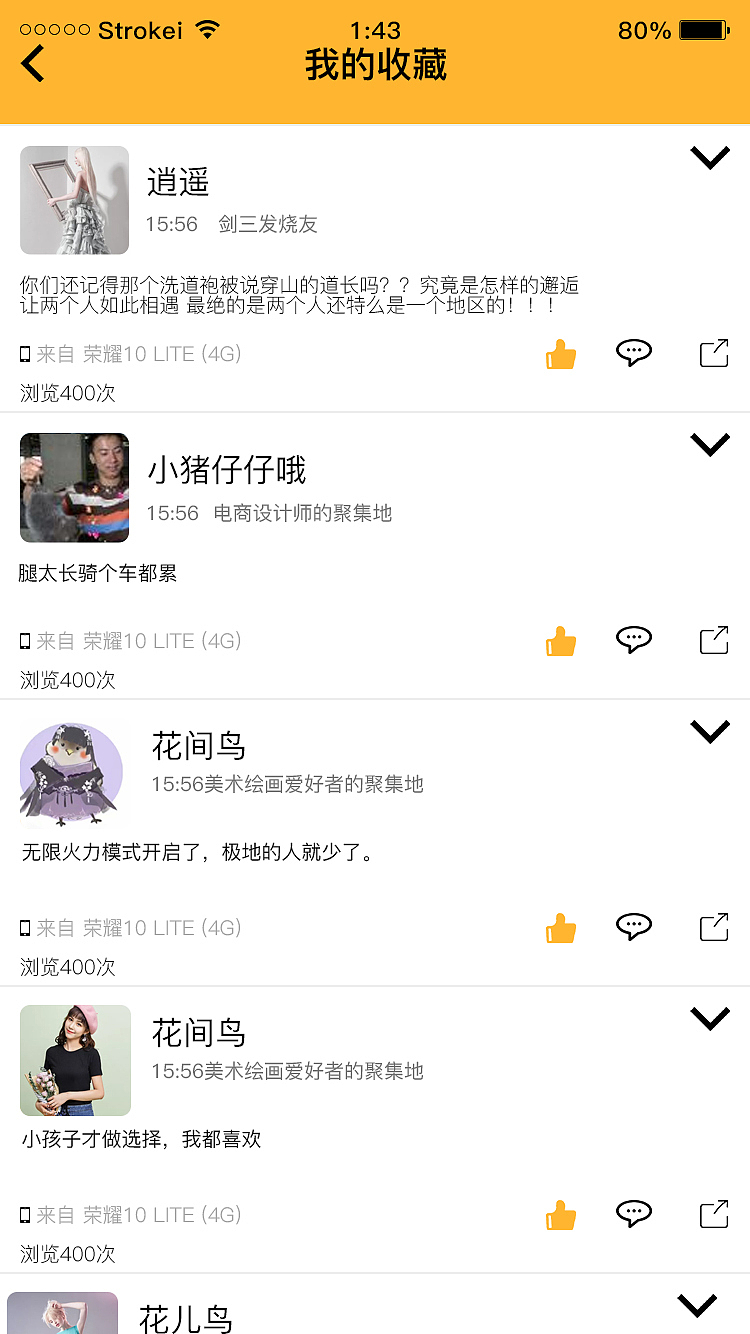Share 小猪仔仔哦's post
This screenshot has width=750, height=1334.
click(x=713, y=640)
